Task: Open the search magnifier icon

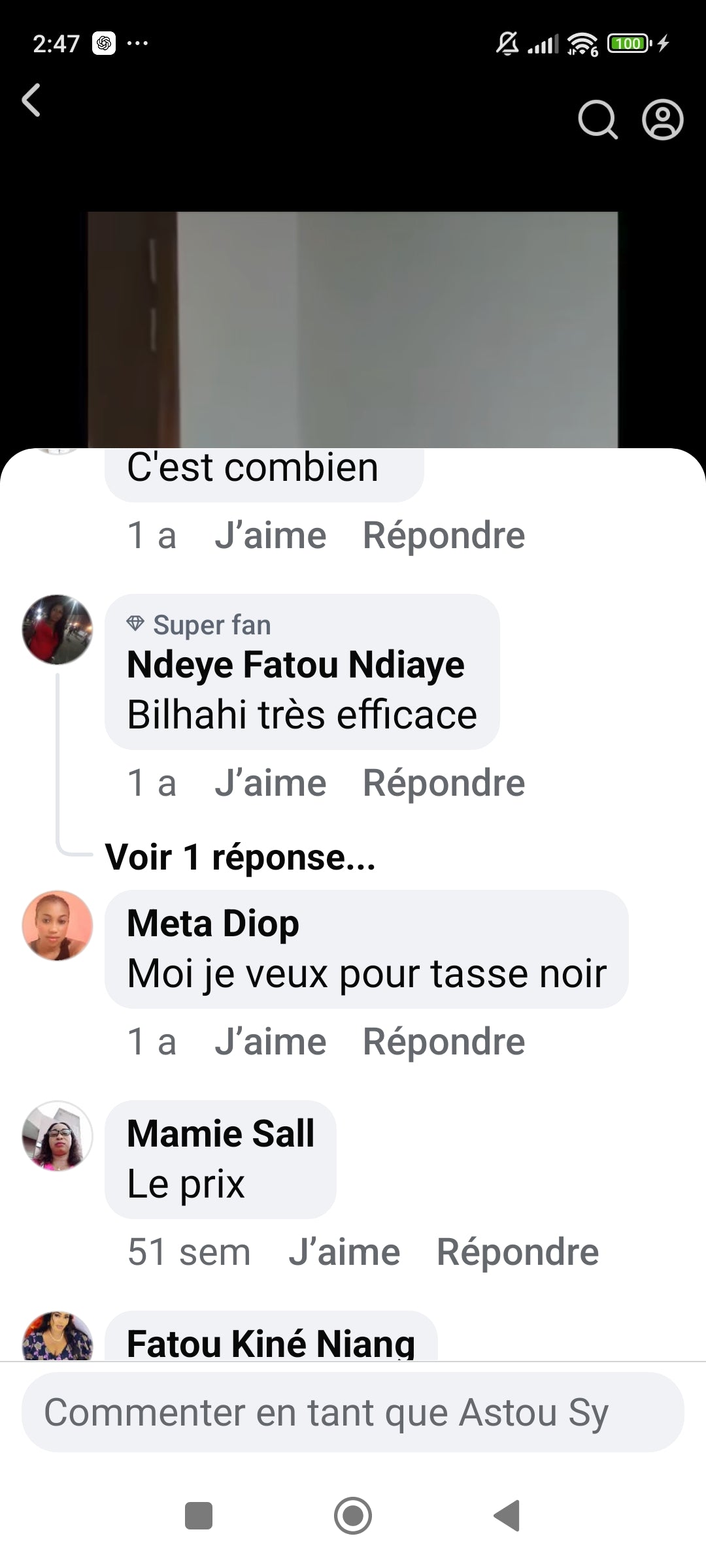Action: [x=597, y=120]
